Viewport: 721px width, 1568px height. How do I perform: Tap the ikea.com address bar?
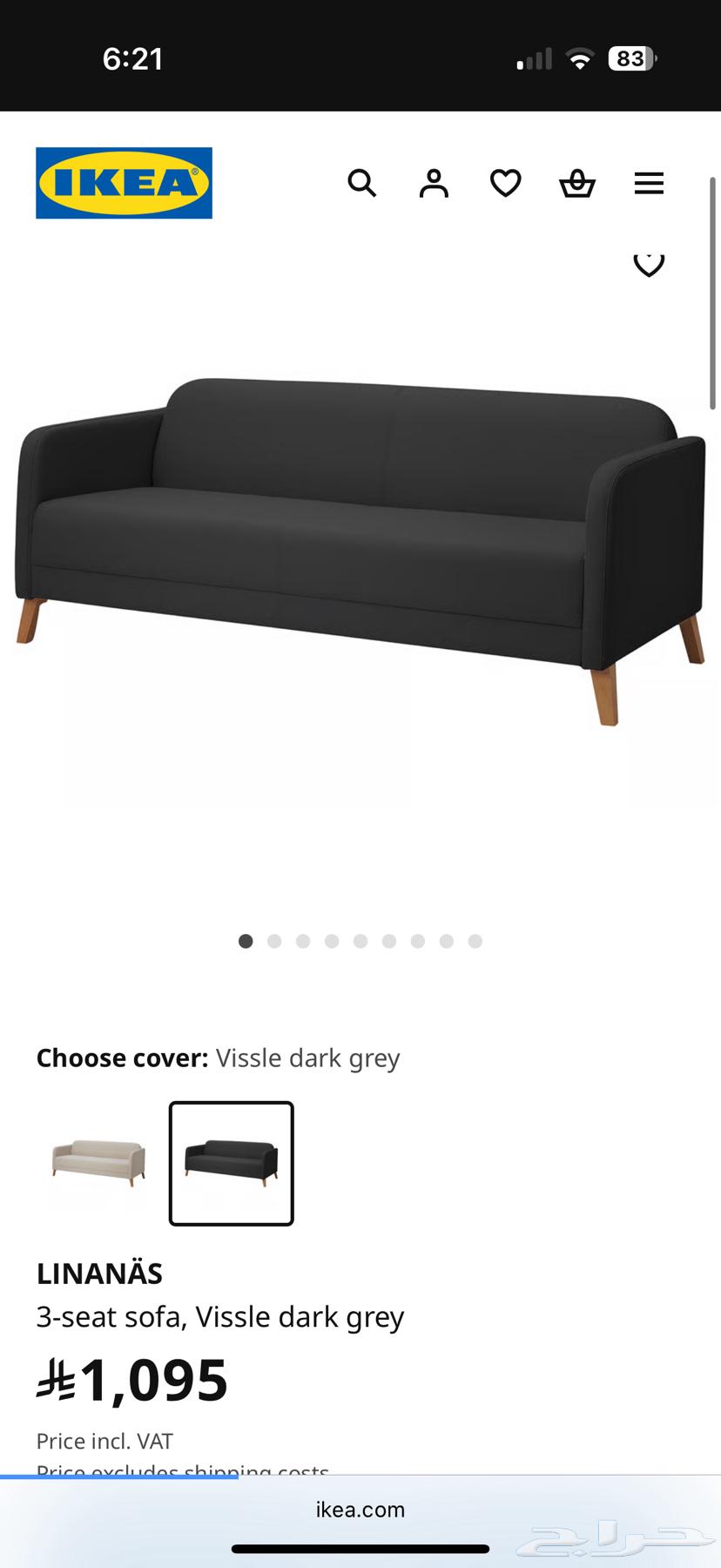click(360, 1509)
